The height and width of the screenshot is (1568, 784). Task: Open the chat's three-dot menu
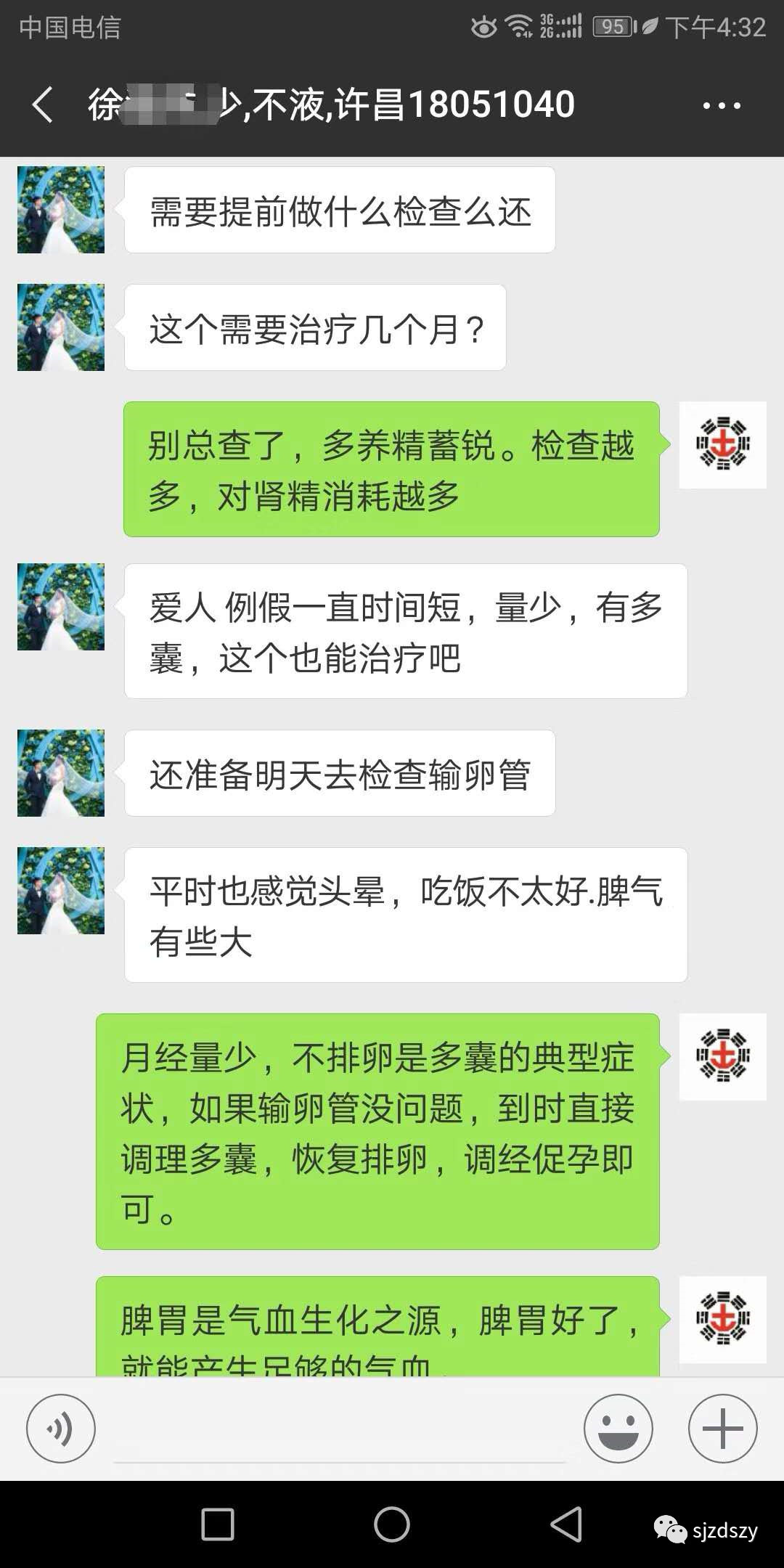[722, 106]
